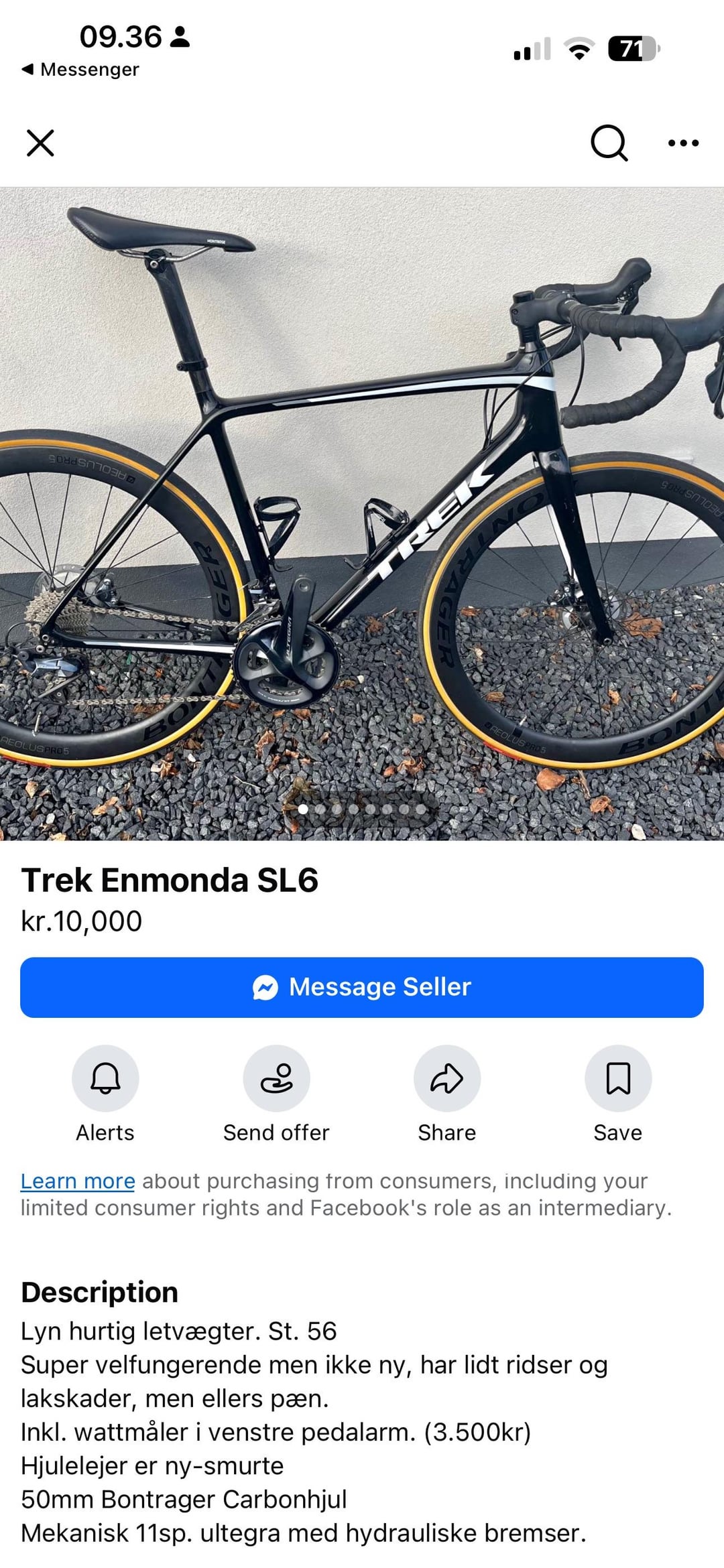Open the three-dot overflow menu
The width and height of the screenshot is (724, 1568).
[683, 143]
